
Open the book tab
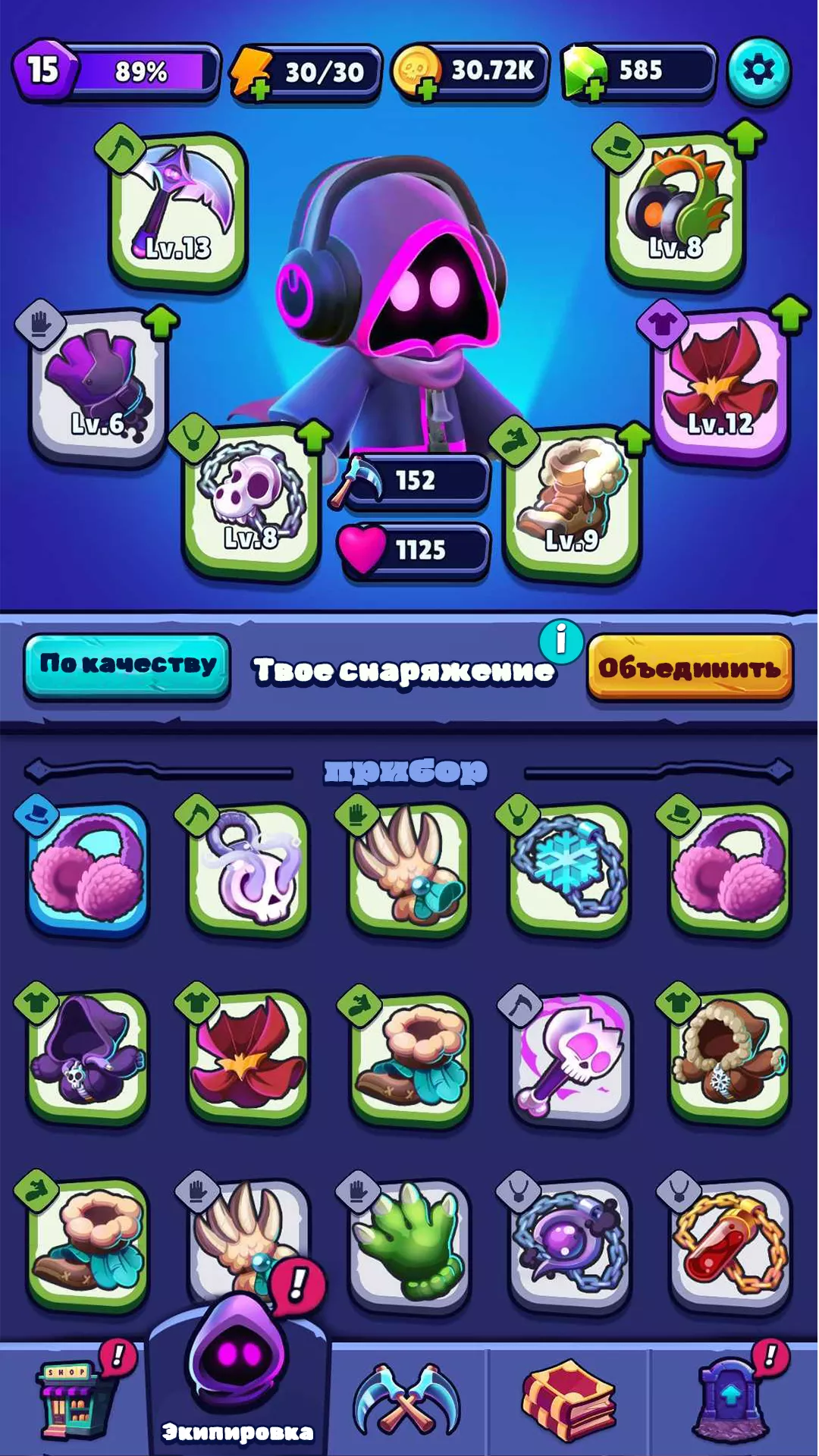tap(569, 1400)
